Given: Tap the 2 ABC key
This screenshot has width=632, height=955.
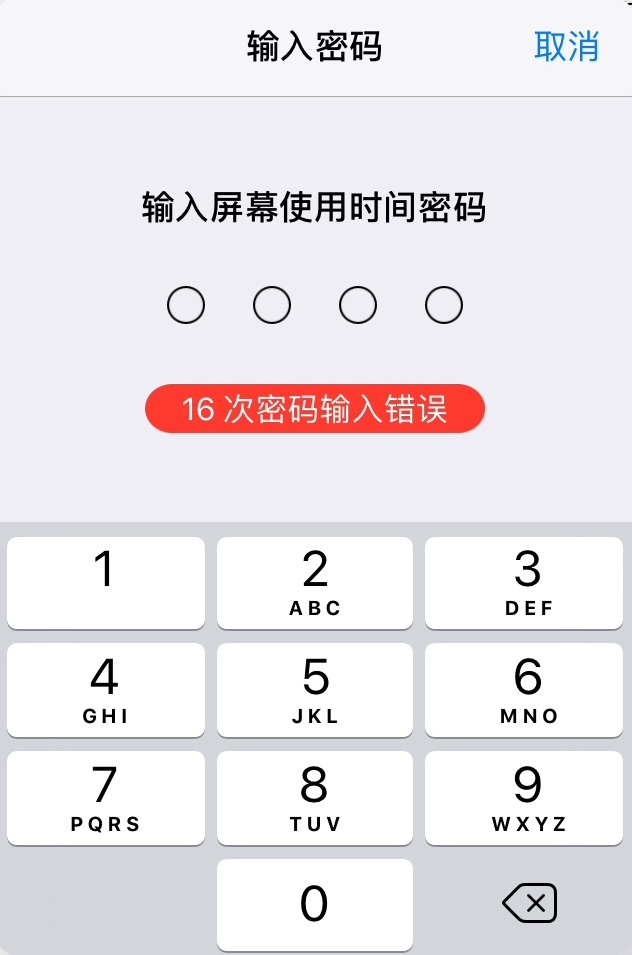Looking at the screenshot, I should tap(315, 583).
